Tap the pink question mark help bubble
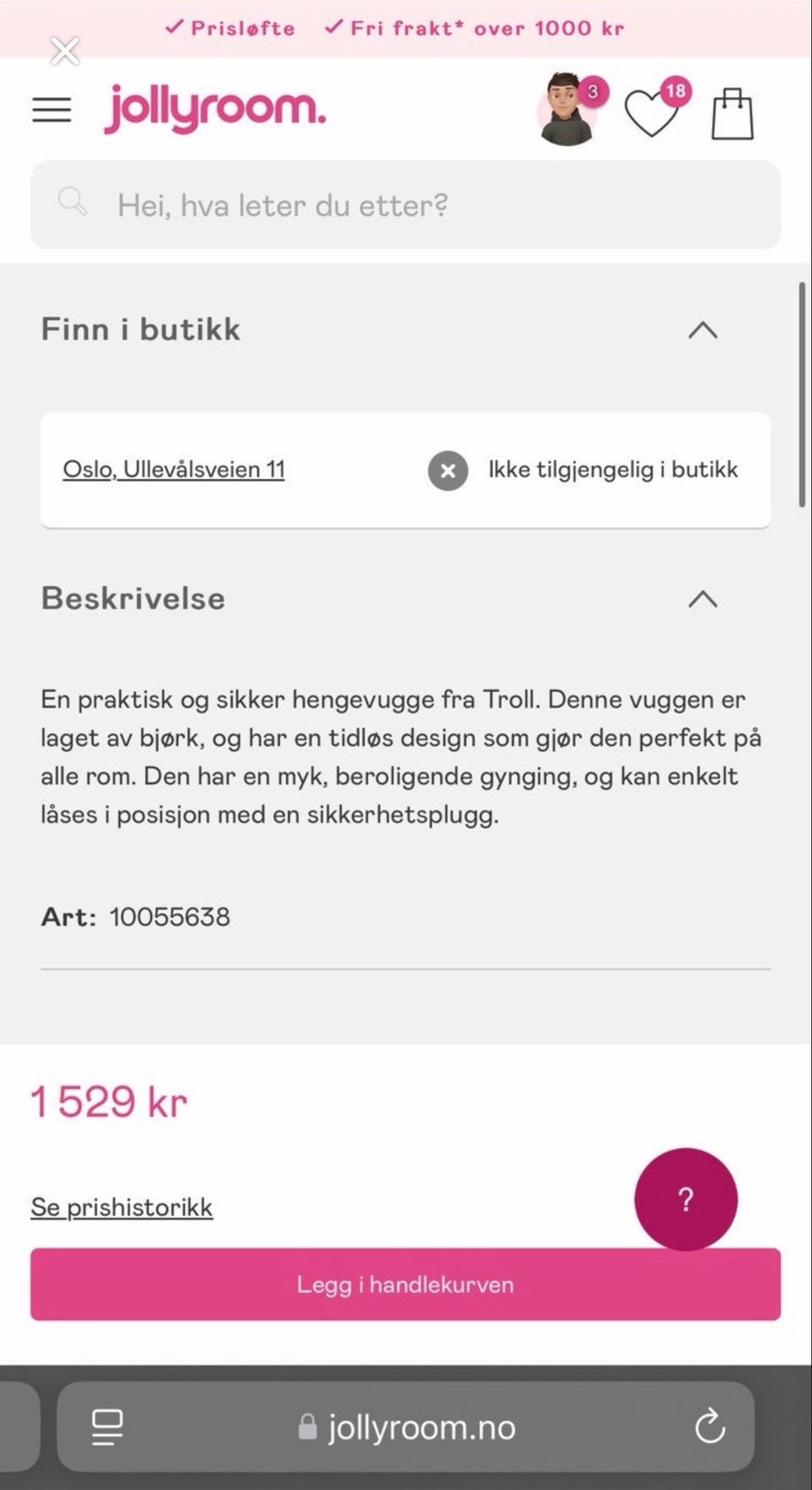 pos(686,1199)
